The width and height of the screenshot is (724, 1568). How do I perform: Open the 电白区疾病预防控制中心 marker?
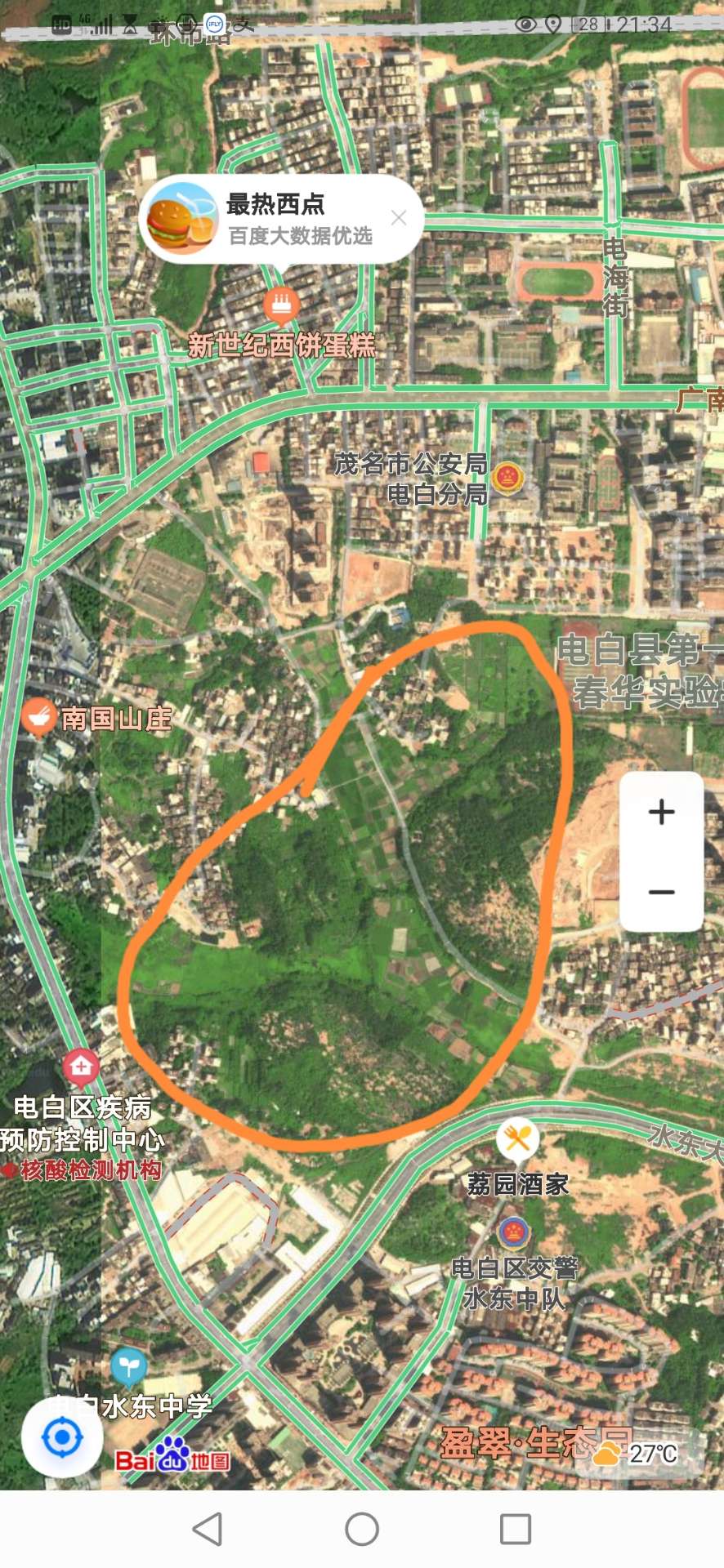point(80,1066)
